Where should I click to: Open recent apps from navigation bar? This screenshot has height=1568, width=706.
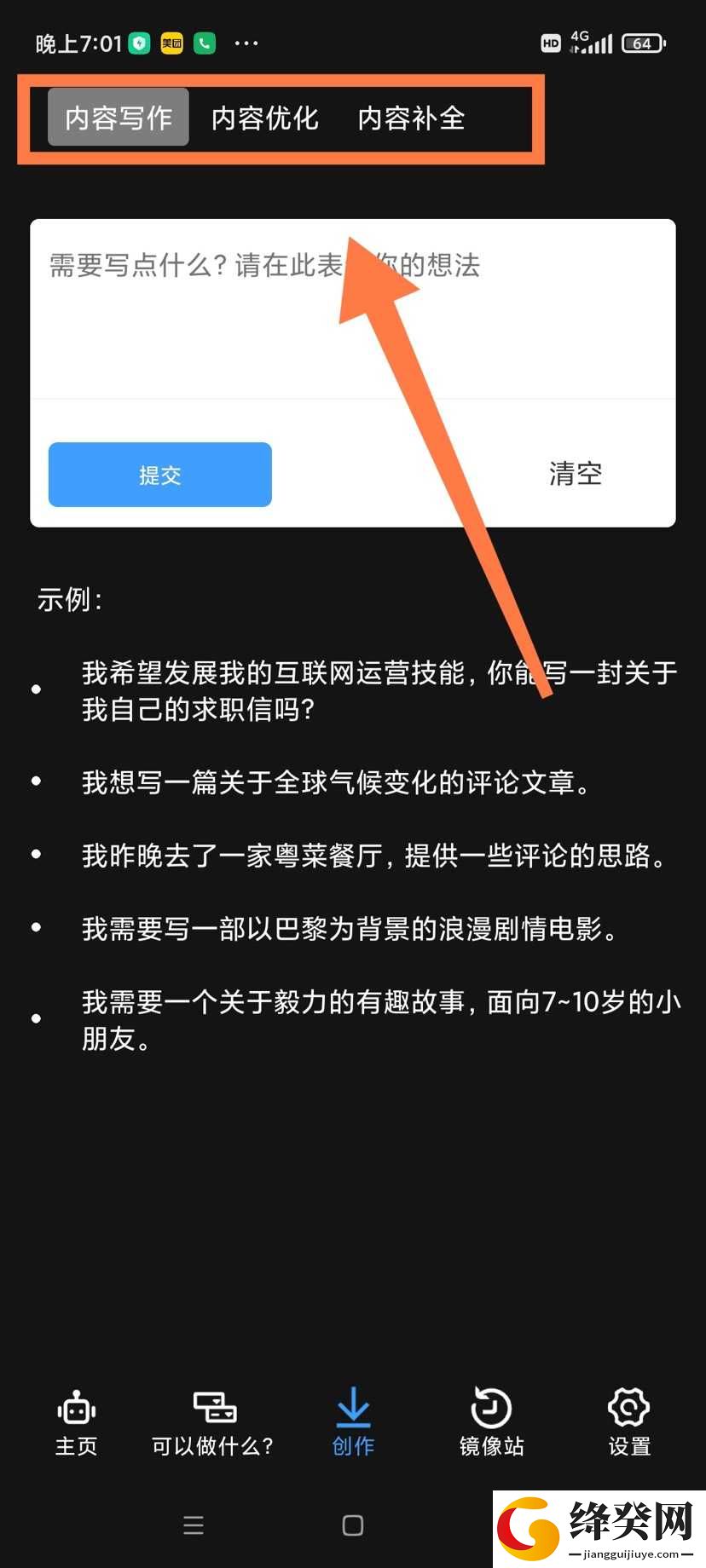tap(194, 1525)
